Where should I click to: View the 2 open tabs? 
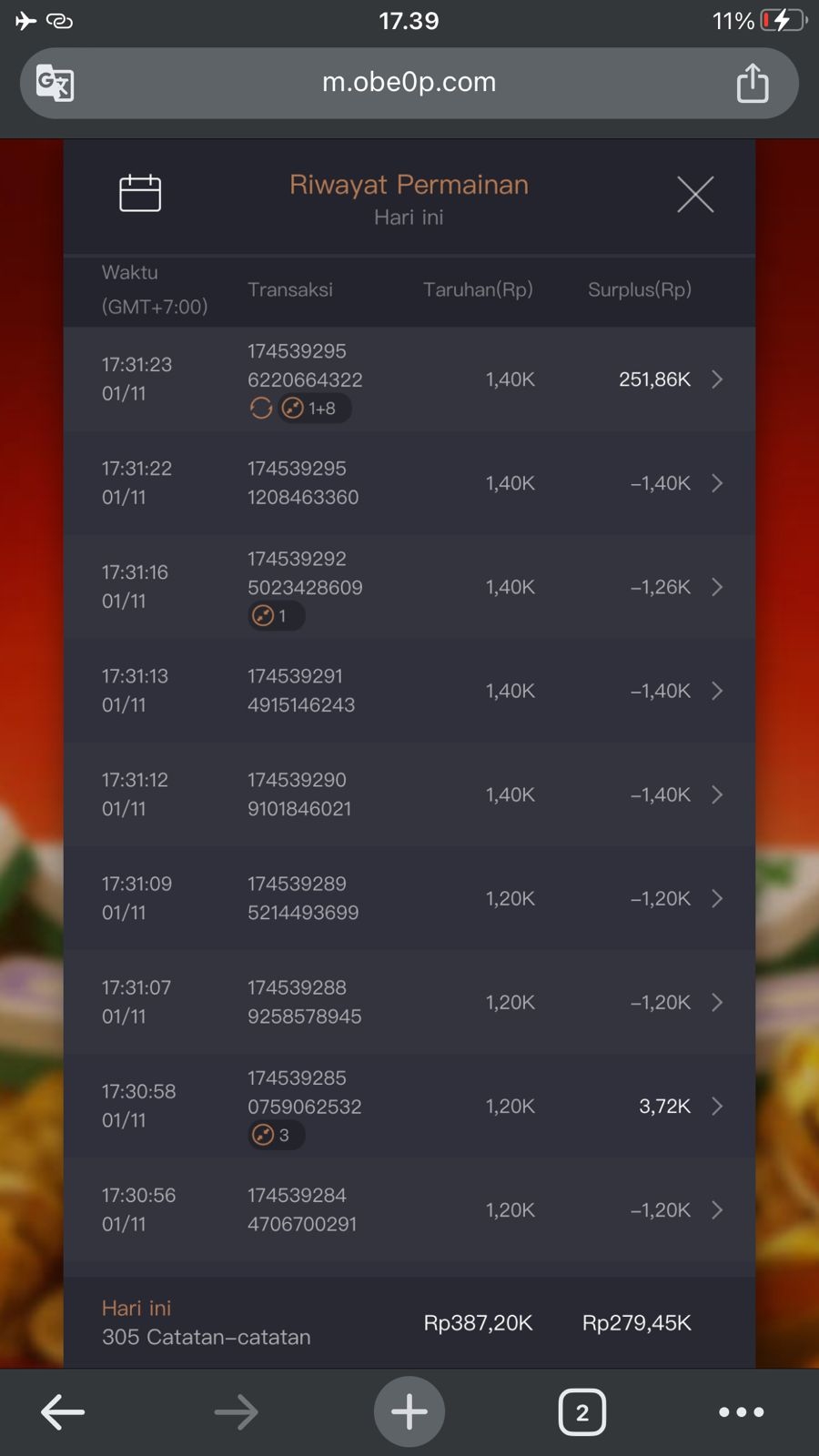tap(581, 1412)
